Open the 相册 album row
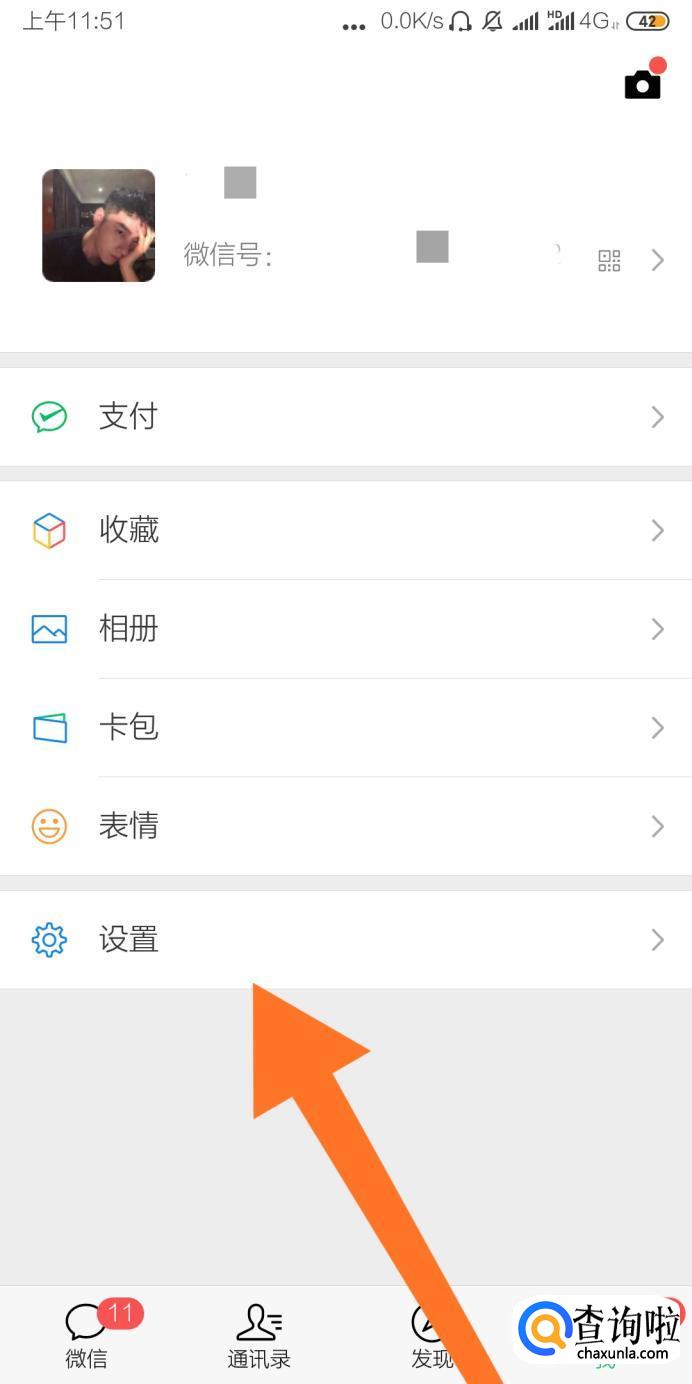 pyautogui.click(x=346, y=629)
